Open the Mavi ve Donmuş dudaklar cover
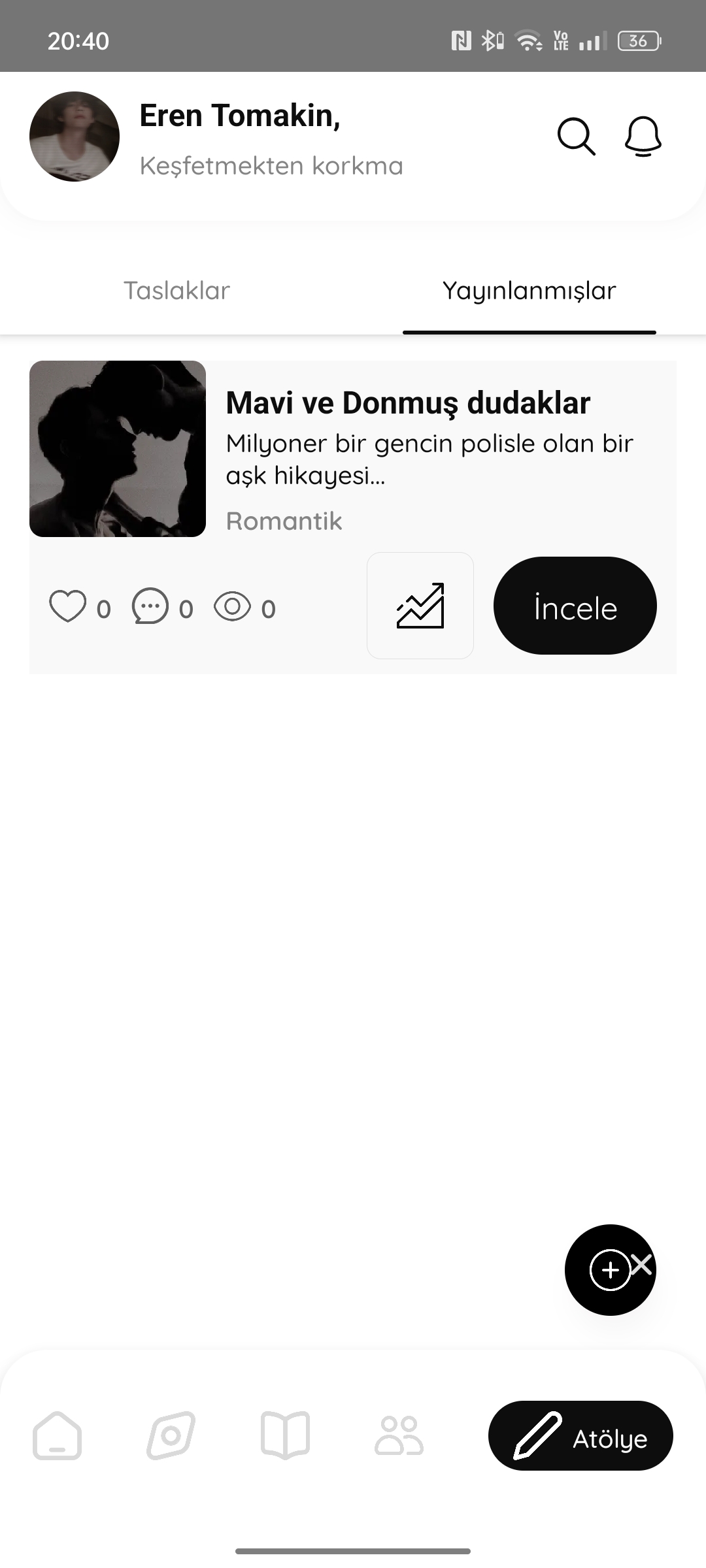The width and height of the screenshot is (706, 1568). (118, 449)
